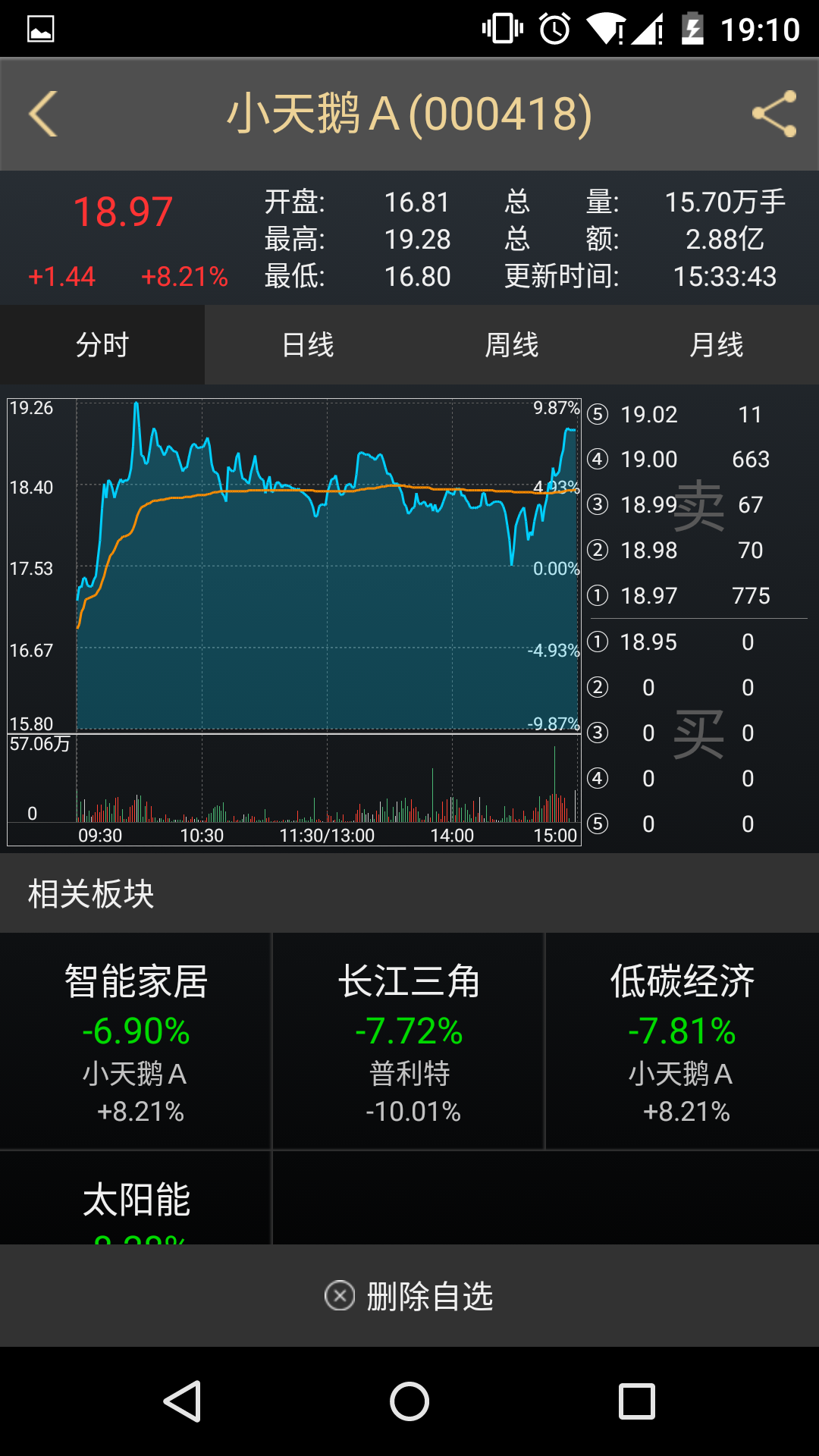
Task: Select the 周线 chart tab
Action: coord(512,345)
